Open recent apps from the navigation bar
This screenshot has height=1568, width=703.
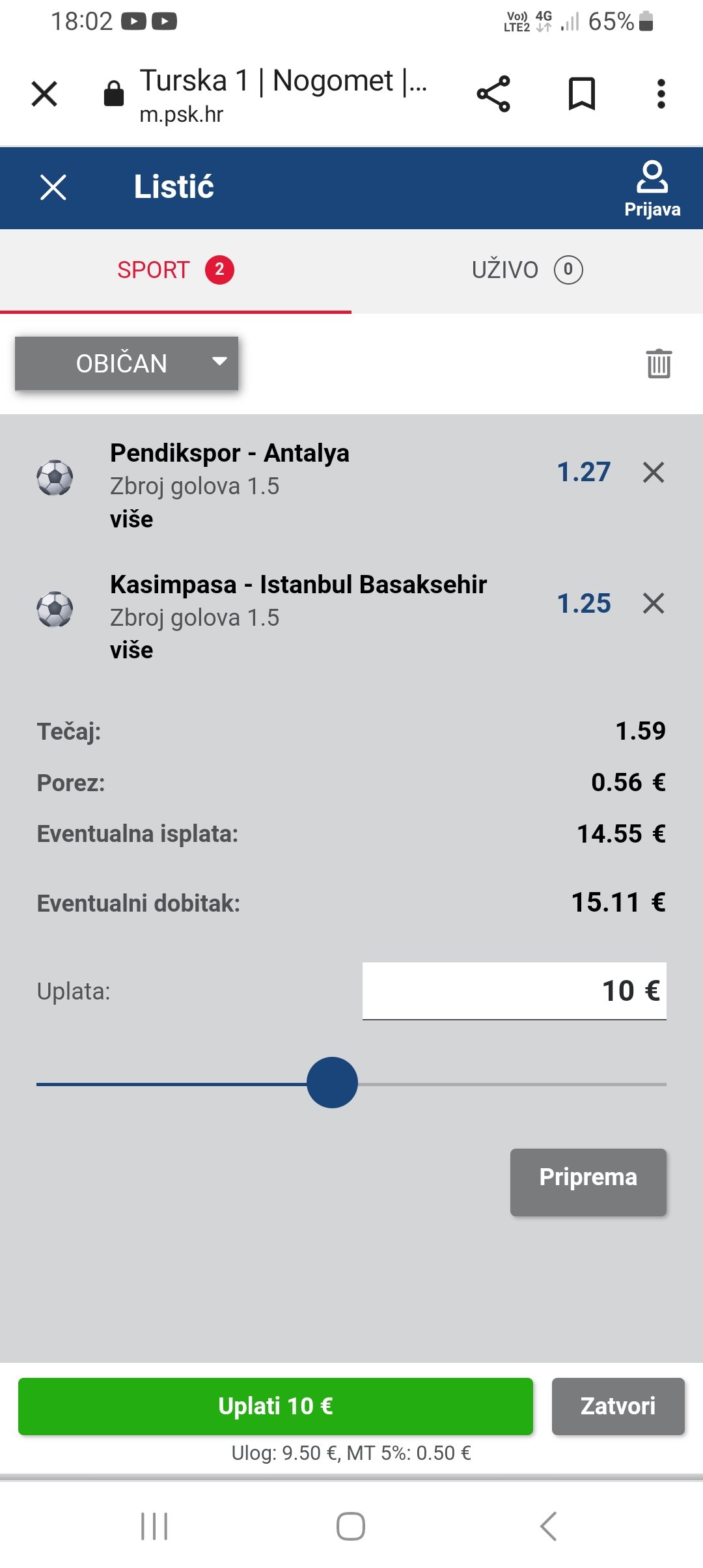click(x=154, y=1526)
